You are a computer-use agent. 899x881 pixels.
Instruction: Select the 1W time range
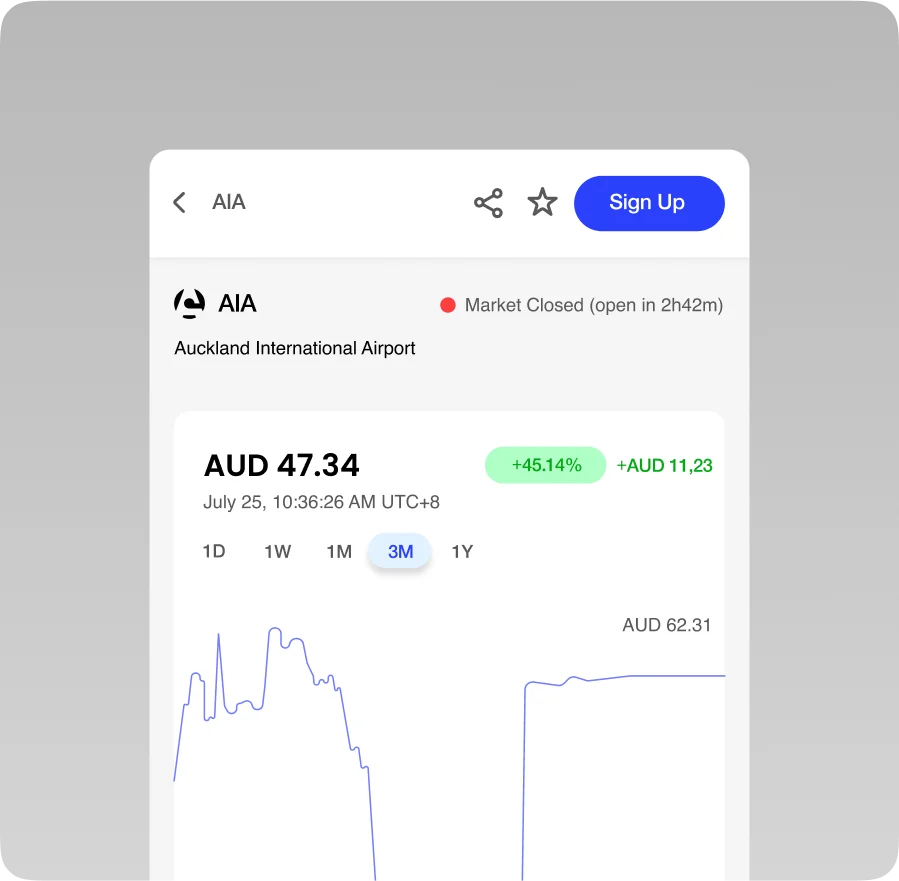click(x=277, y=551)
